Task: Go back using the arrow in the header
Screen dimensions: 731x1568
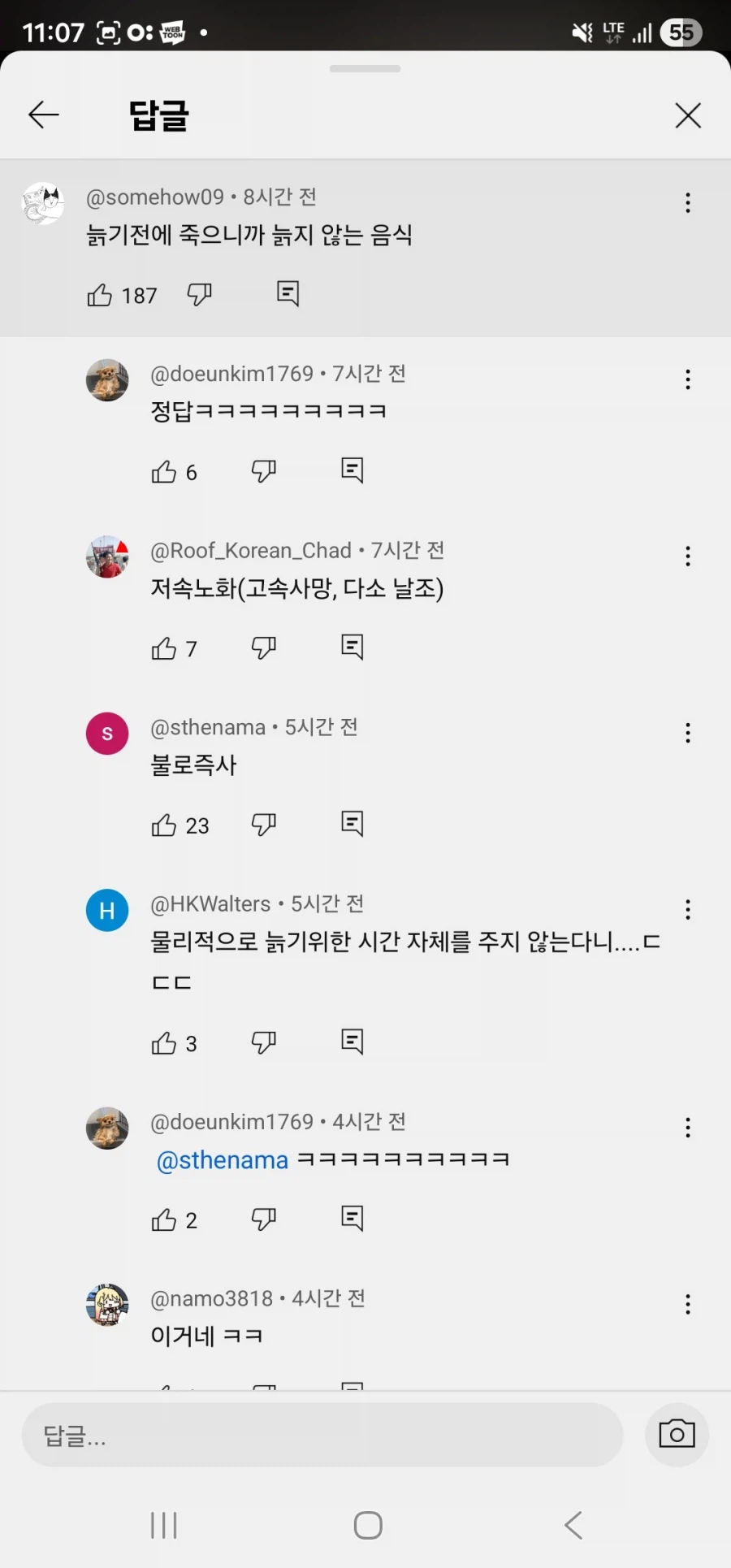Action: (44, 115)
